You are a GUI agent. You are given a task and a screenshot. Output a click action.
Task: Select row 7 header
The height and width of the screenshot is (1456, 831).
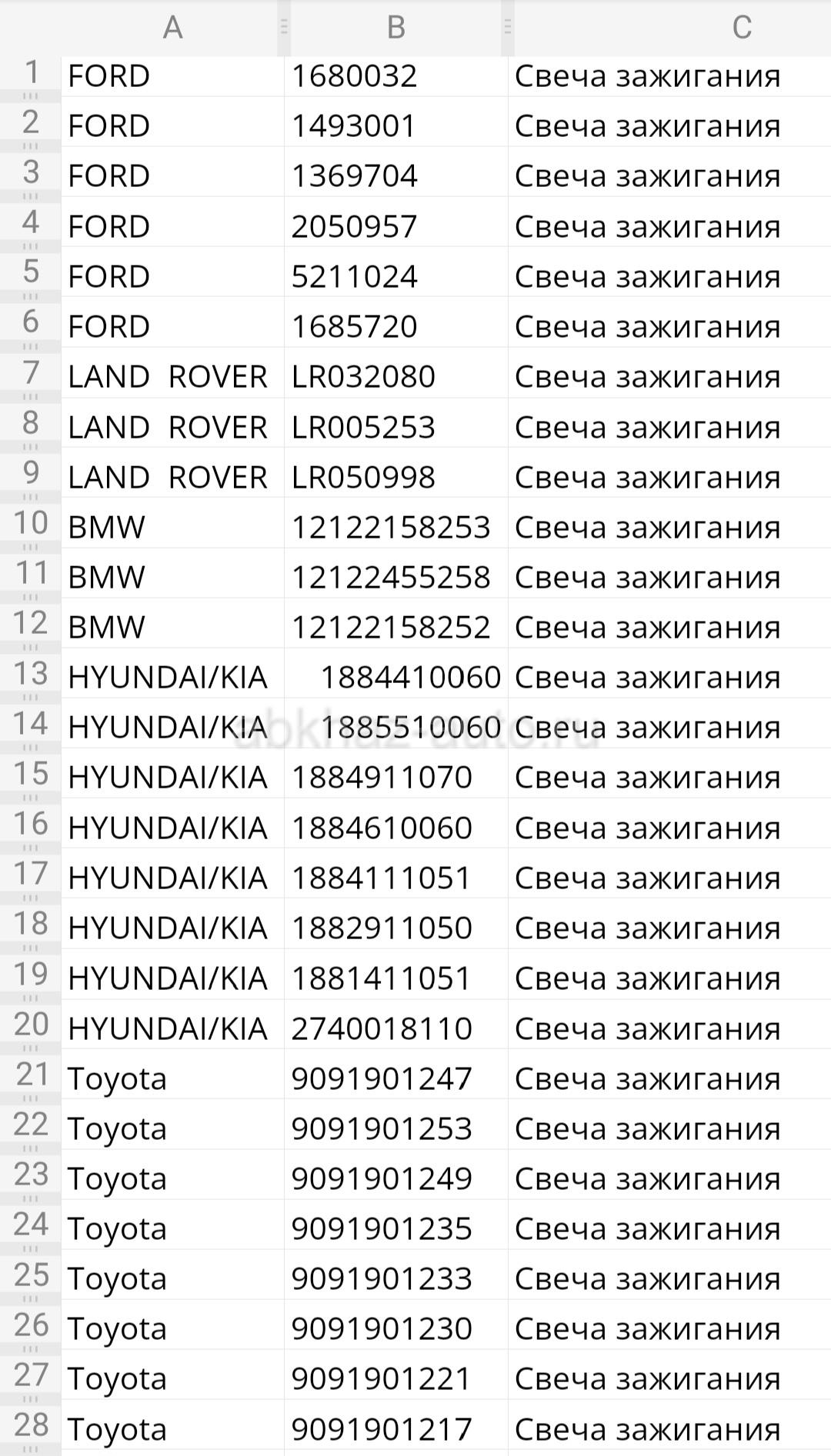[31, 374]
